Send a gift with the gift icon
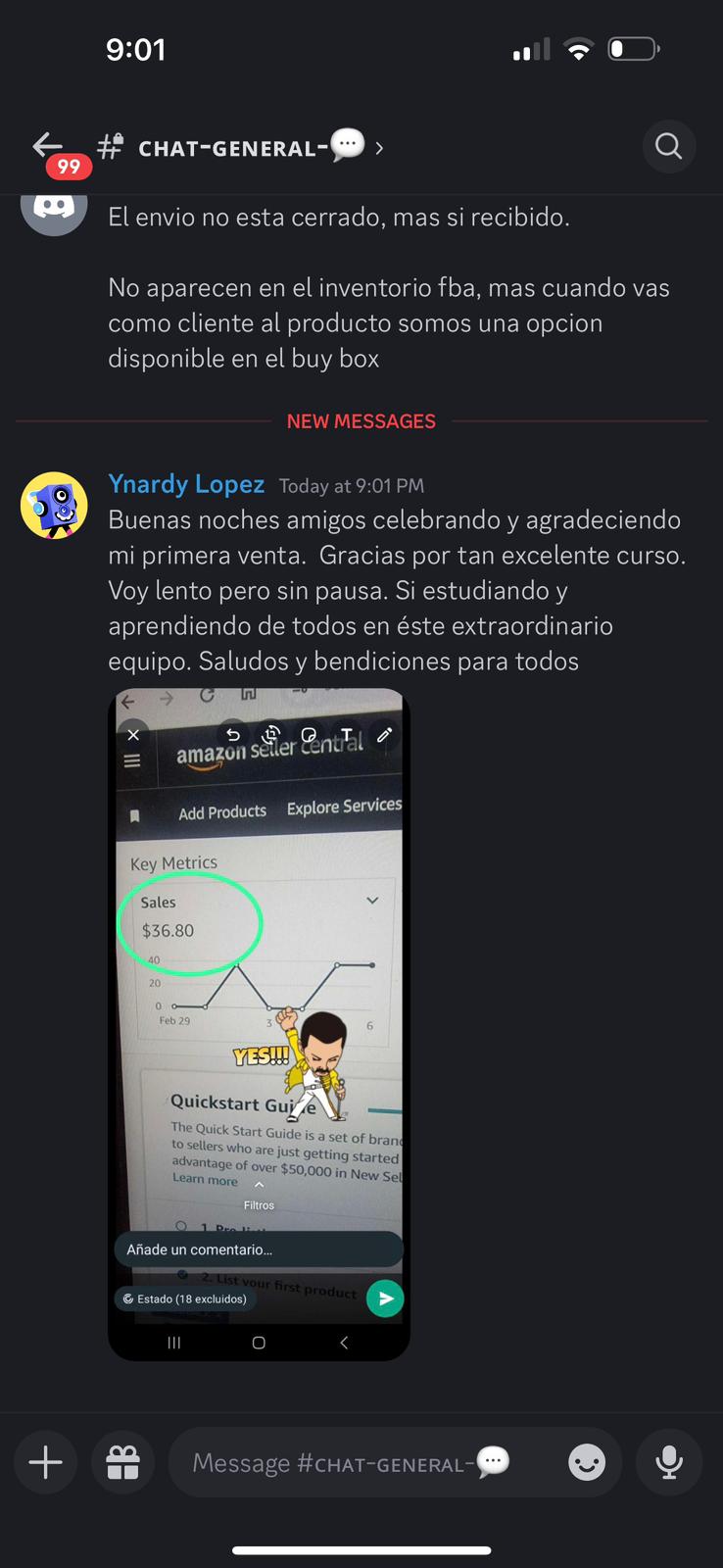 (x=123, y=1462)
